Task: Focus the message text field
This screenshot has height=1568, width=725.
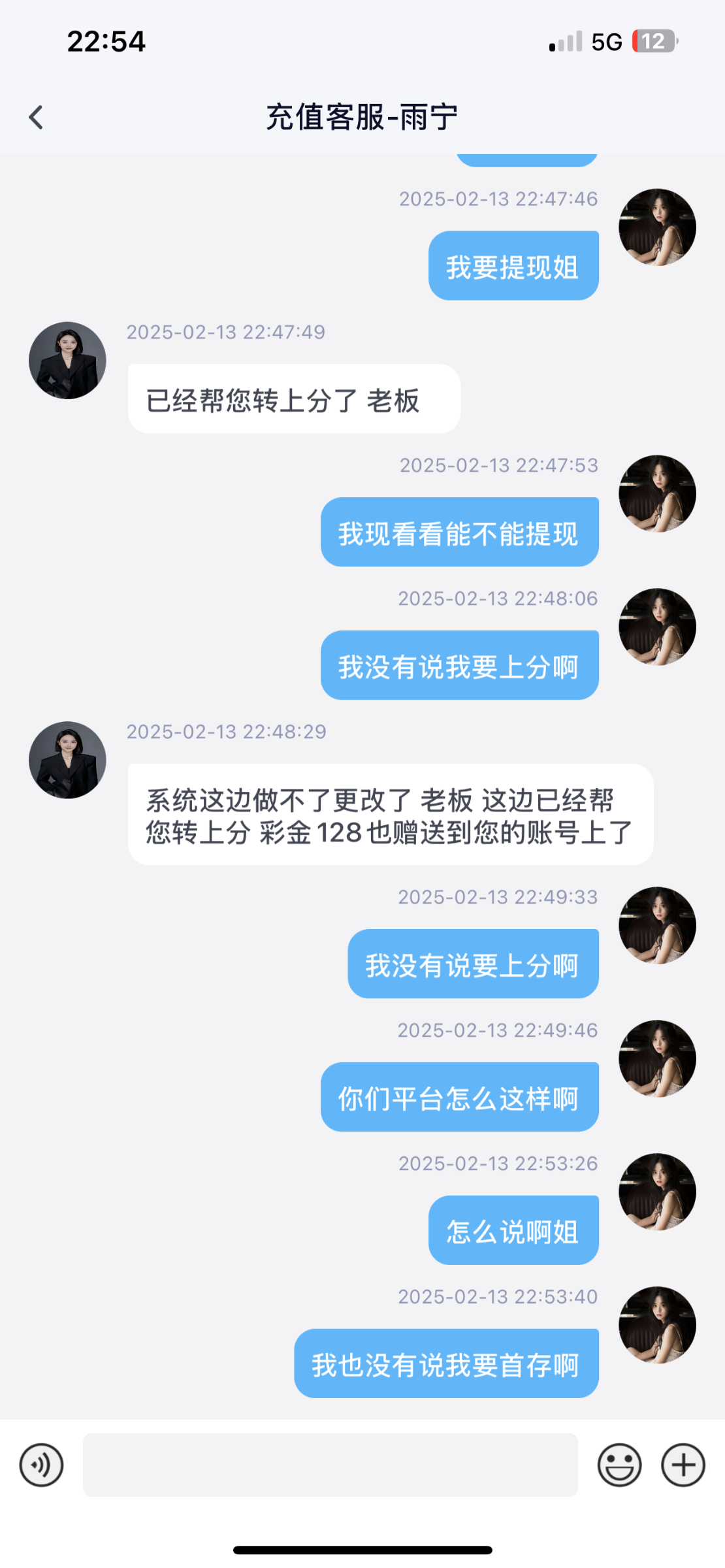Action: coord(330,1465)
